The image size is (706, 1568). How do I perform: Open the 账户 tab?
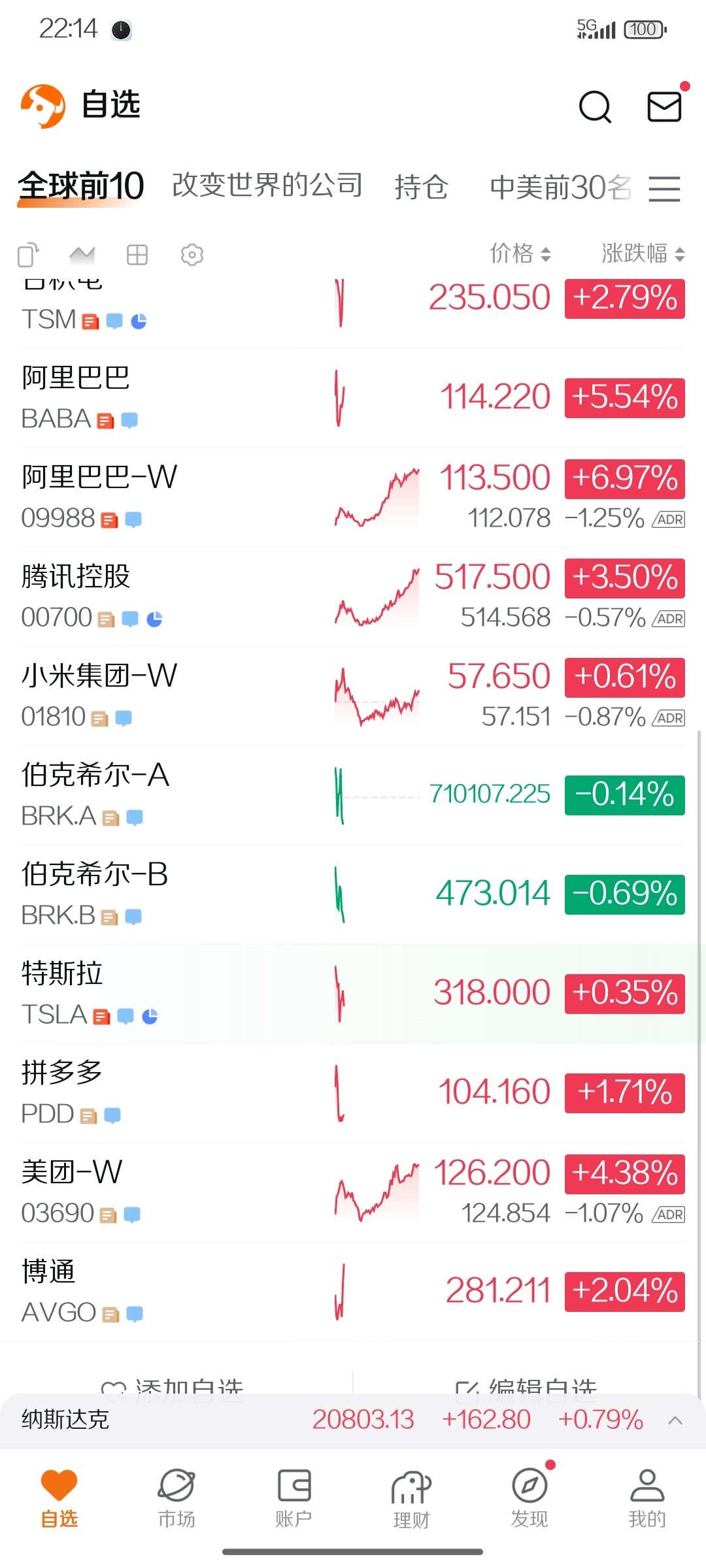[294, 1498]
